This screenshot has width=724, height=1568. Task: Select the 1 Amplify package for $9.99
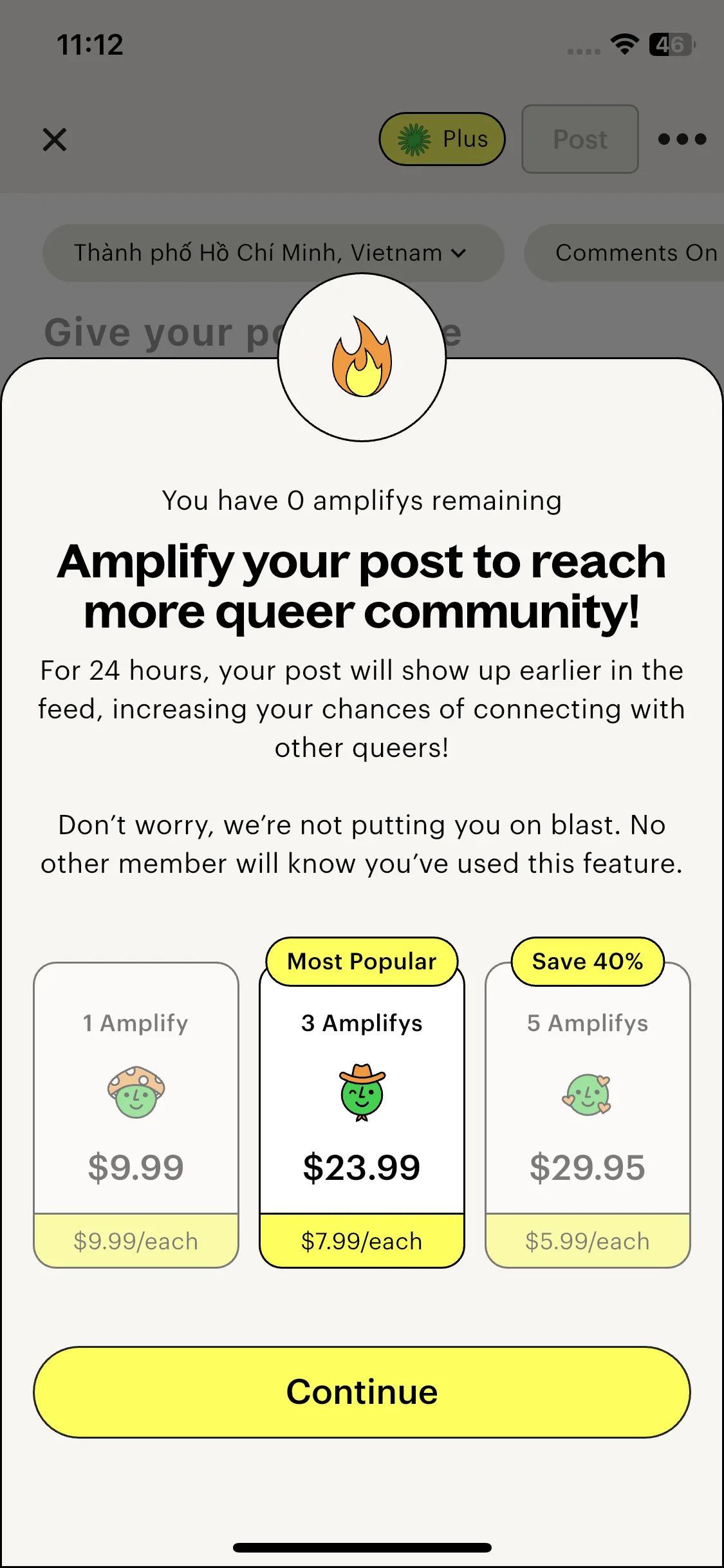tap(136, 1115)
